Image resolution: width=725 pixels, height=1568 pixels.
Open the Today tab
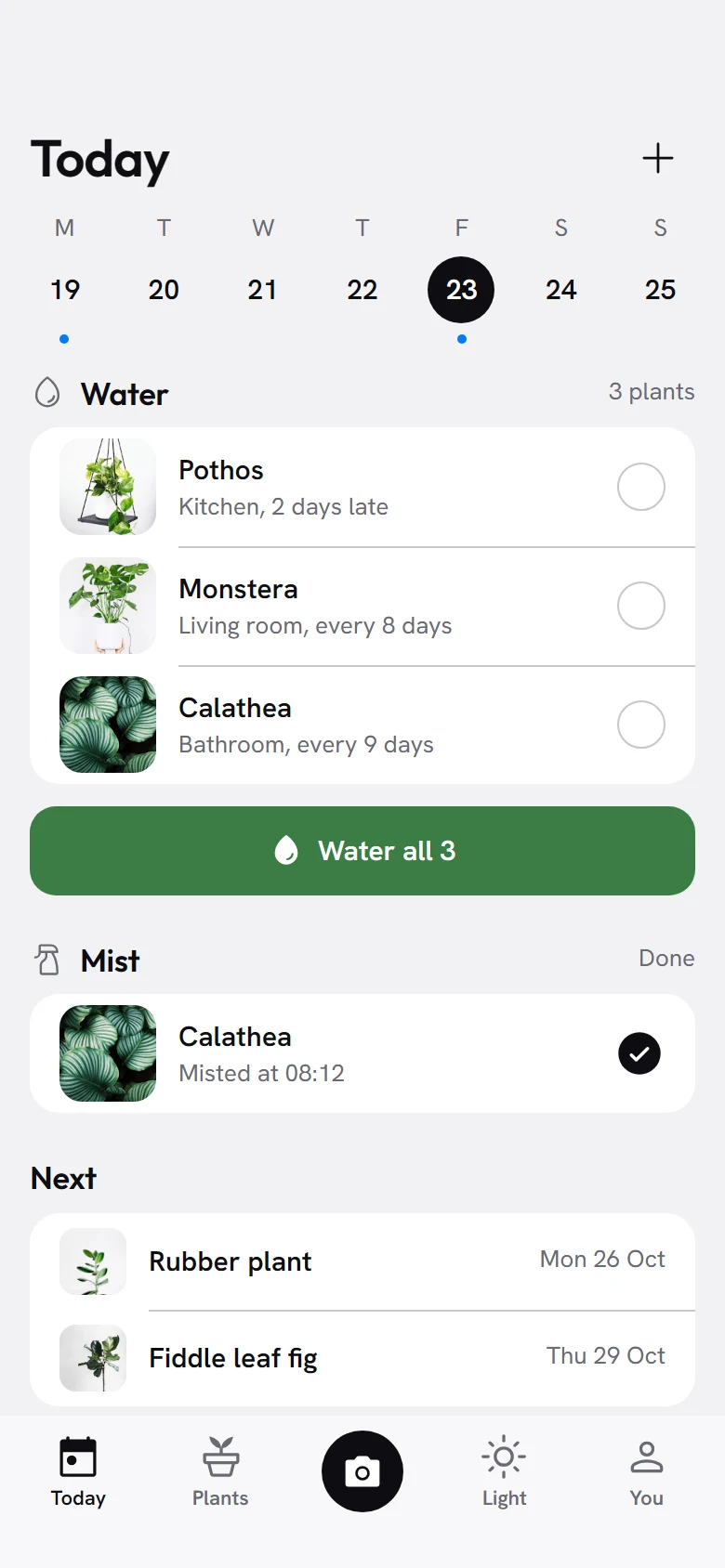click(78, 1472)
